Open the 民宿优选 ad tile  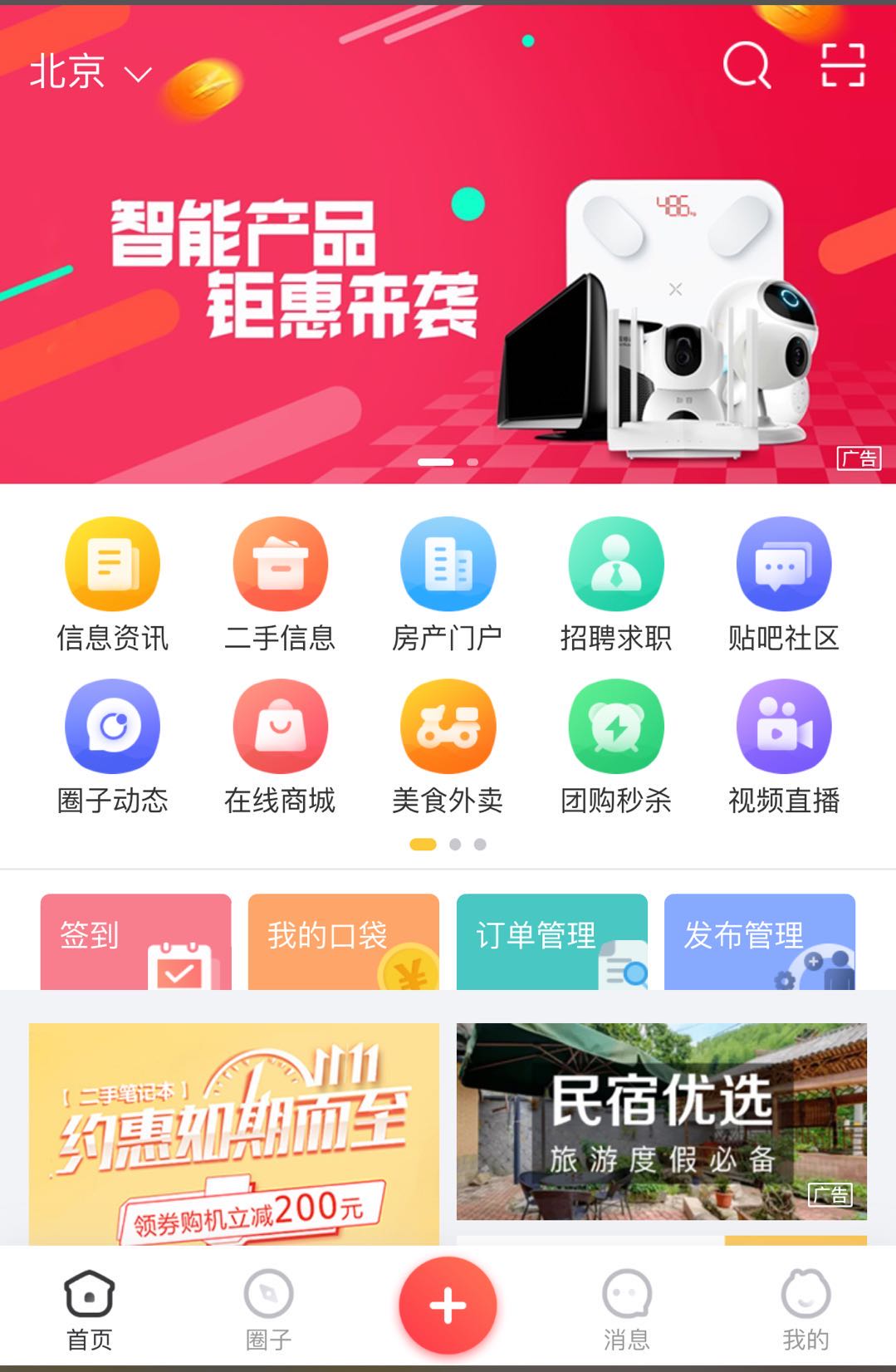pos(661,1121)
